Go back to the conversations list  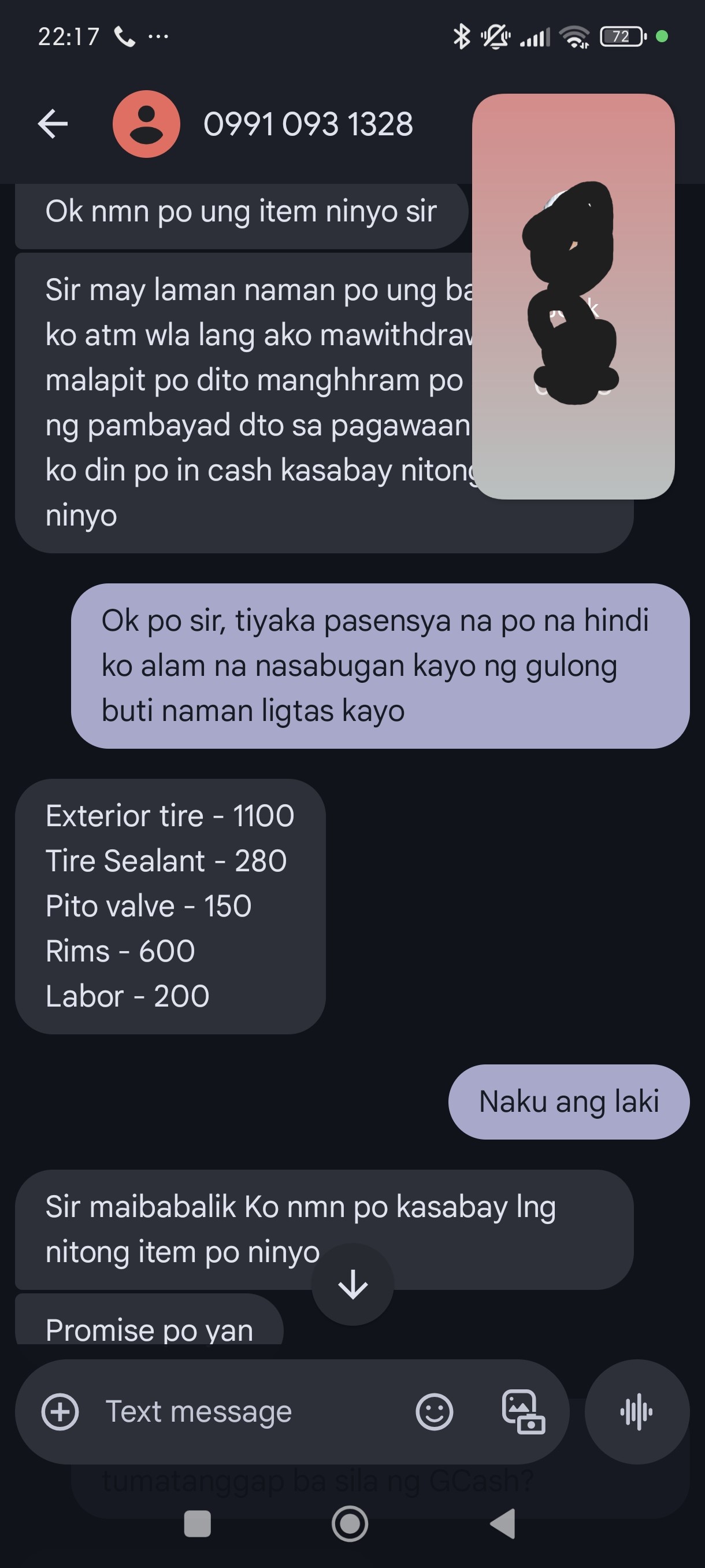[x=53, y=124]
